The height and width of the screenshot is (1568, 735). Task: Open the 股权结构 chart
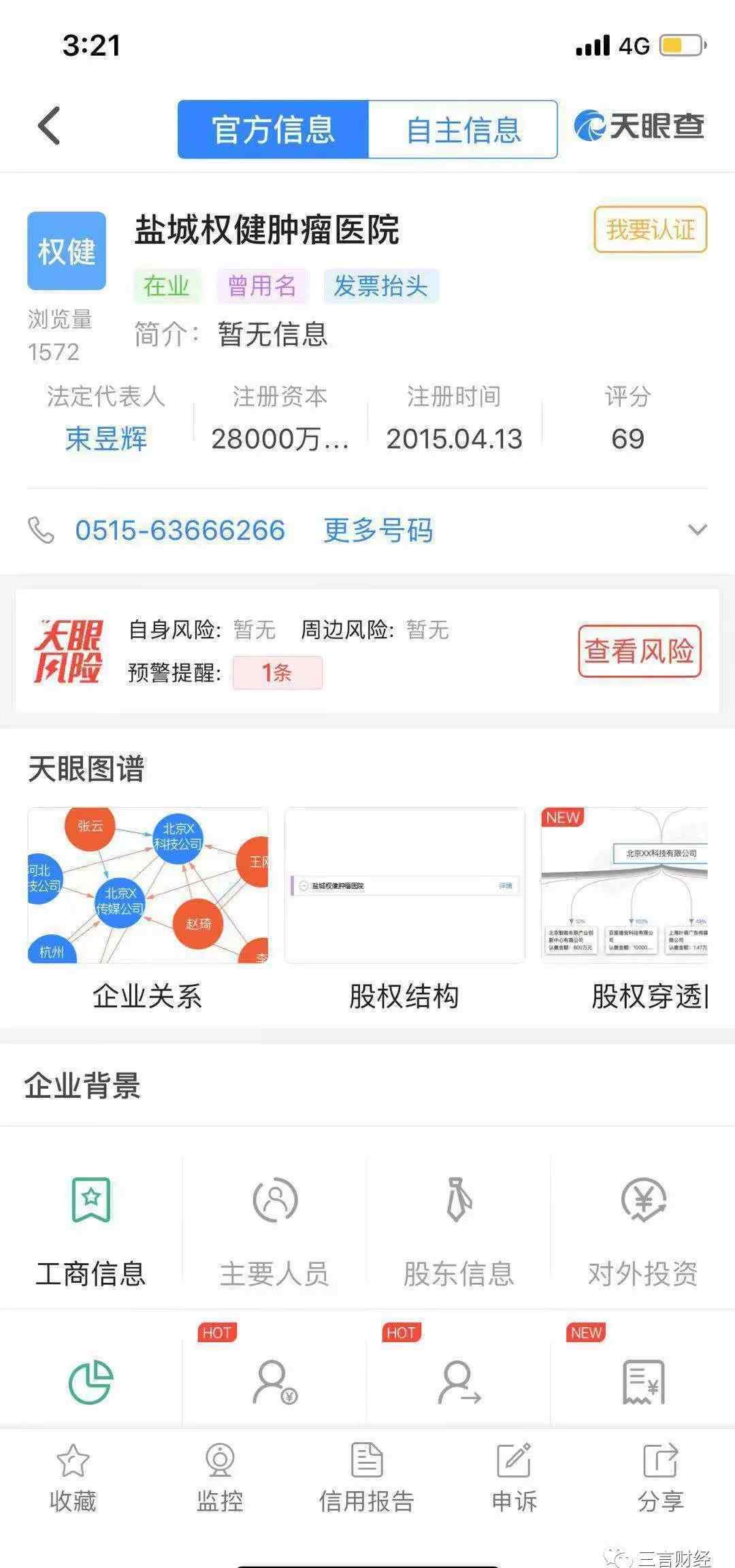point(404,885)
